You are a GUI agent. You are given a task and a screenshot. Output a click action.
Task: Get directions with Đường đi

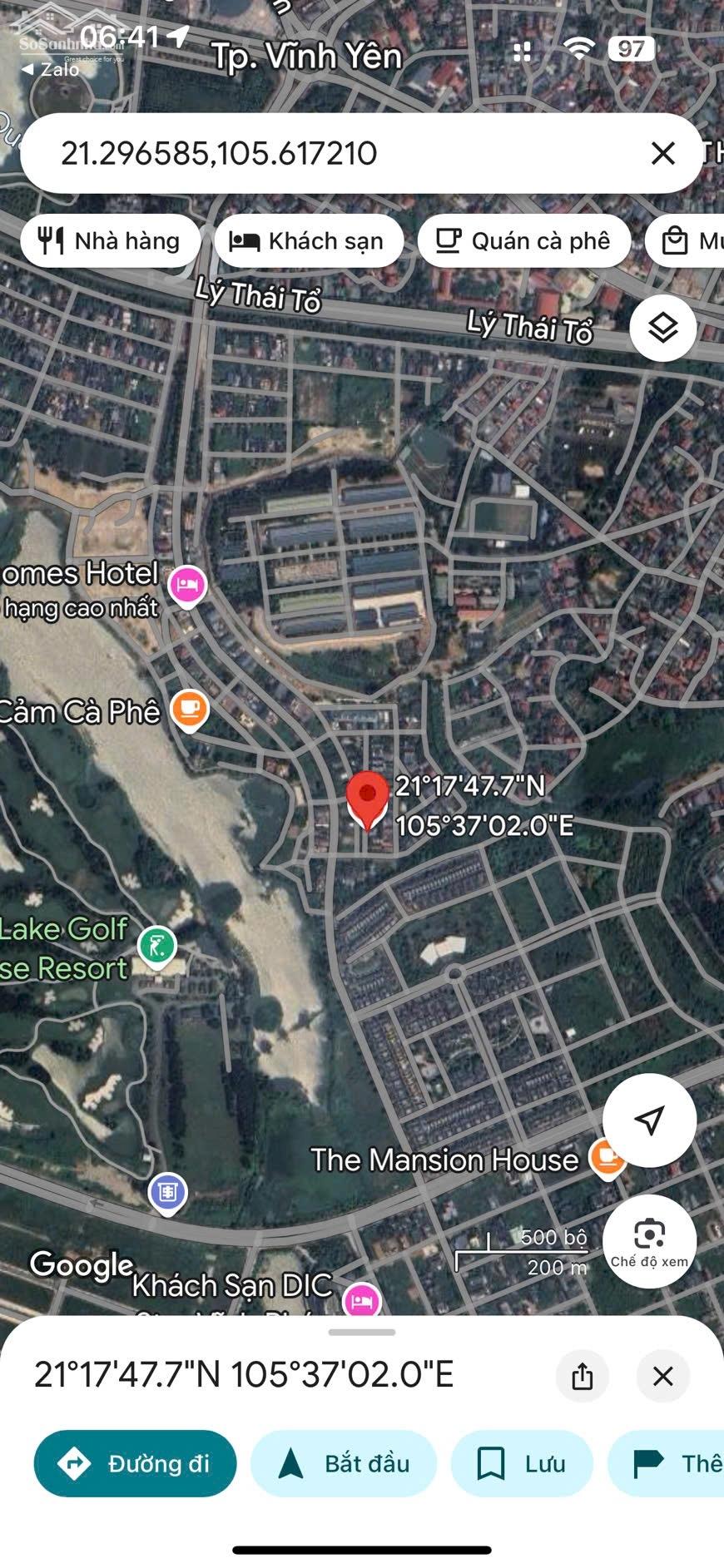coord(135,1463)
